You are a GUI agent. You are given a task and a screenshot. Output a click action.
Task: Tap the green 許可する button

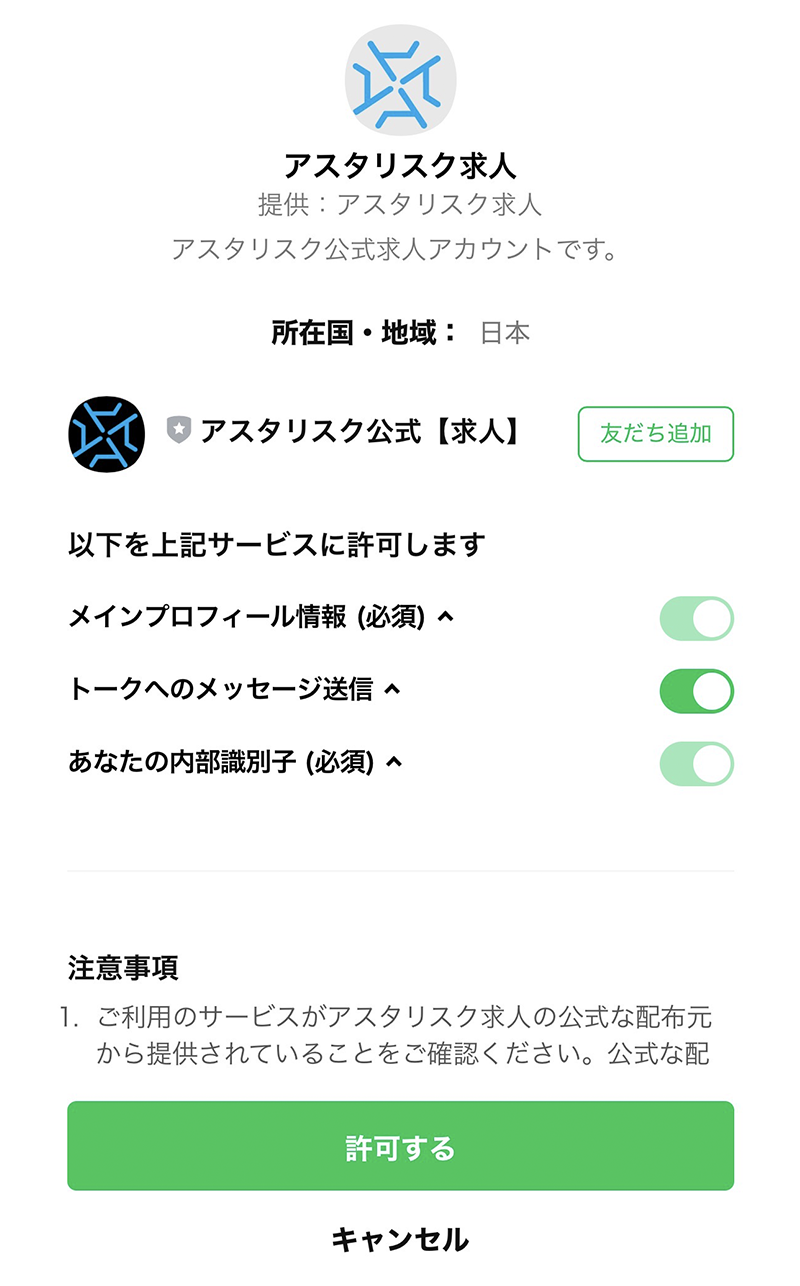click(x=400, y=1146)
